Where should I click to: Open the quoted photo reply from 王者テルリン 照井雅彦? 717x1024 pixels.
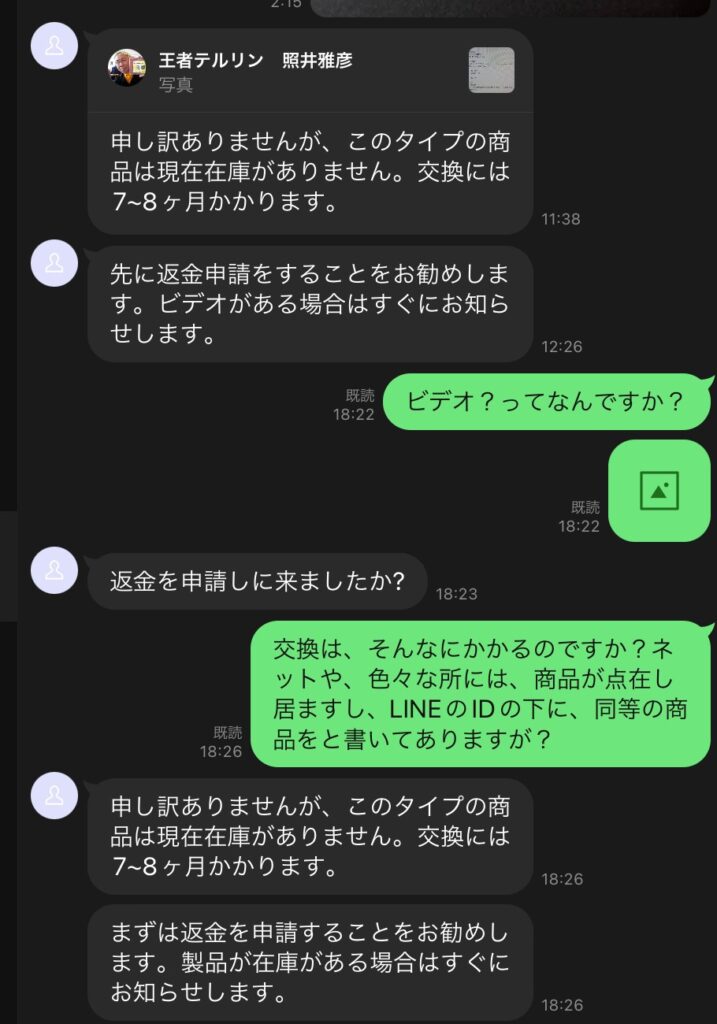[x=310, y=71]
